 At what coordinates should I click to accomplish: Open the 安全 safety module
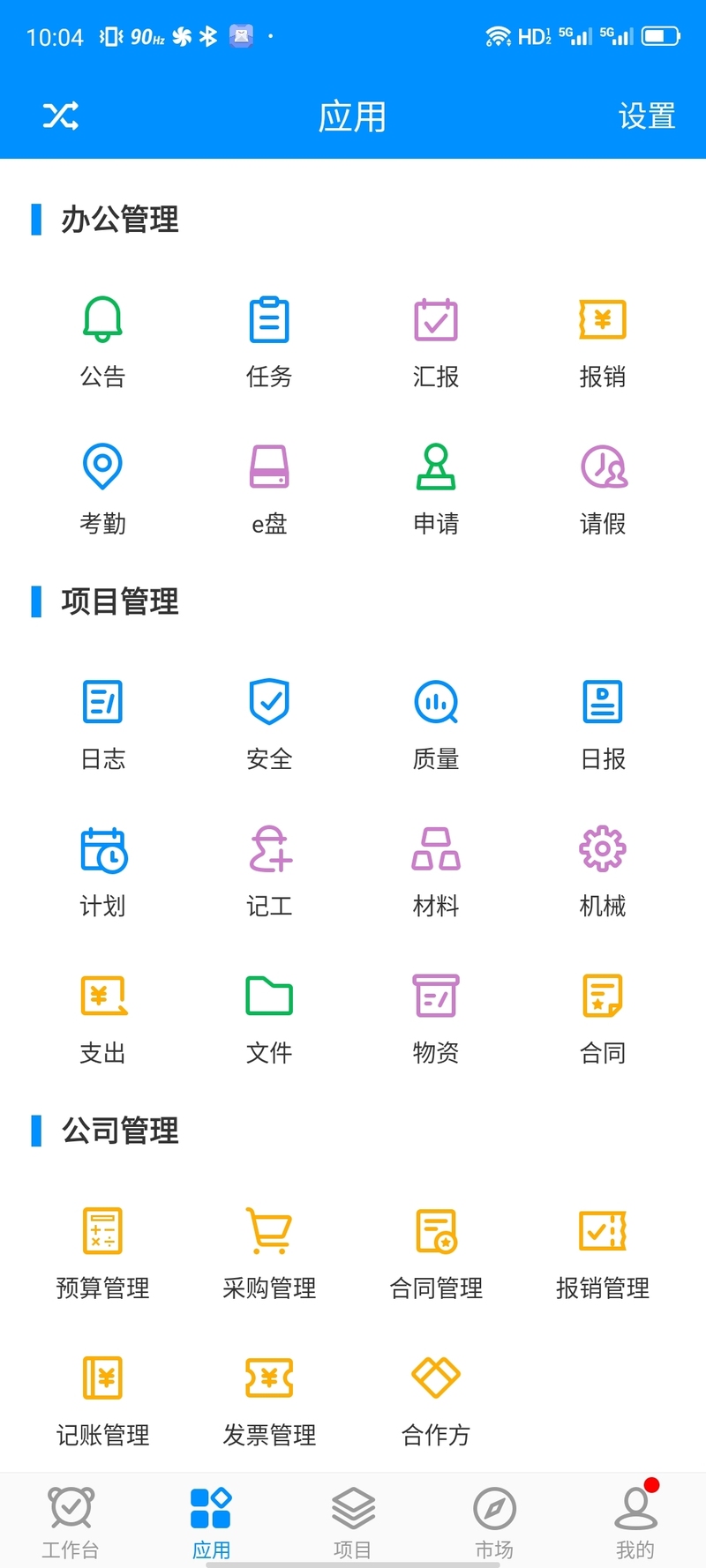(269, 724)
